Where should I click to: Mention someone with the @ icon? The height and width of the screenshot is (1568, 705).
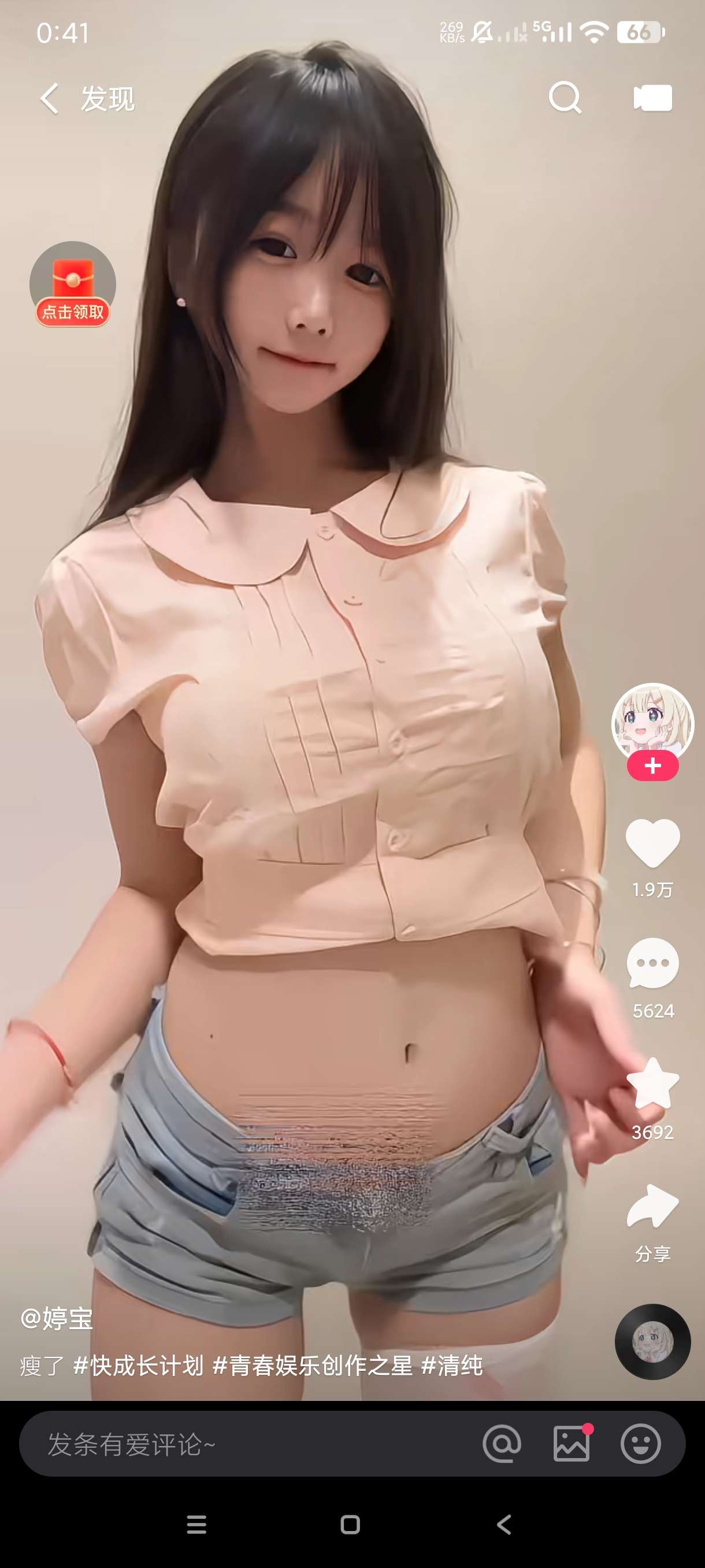[x=502, y=1443]
